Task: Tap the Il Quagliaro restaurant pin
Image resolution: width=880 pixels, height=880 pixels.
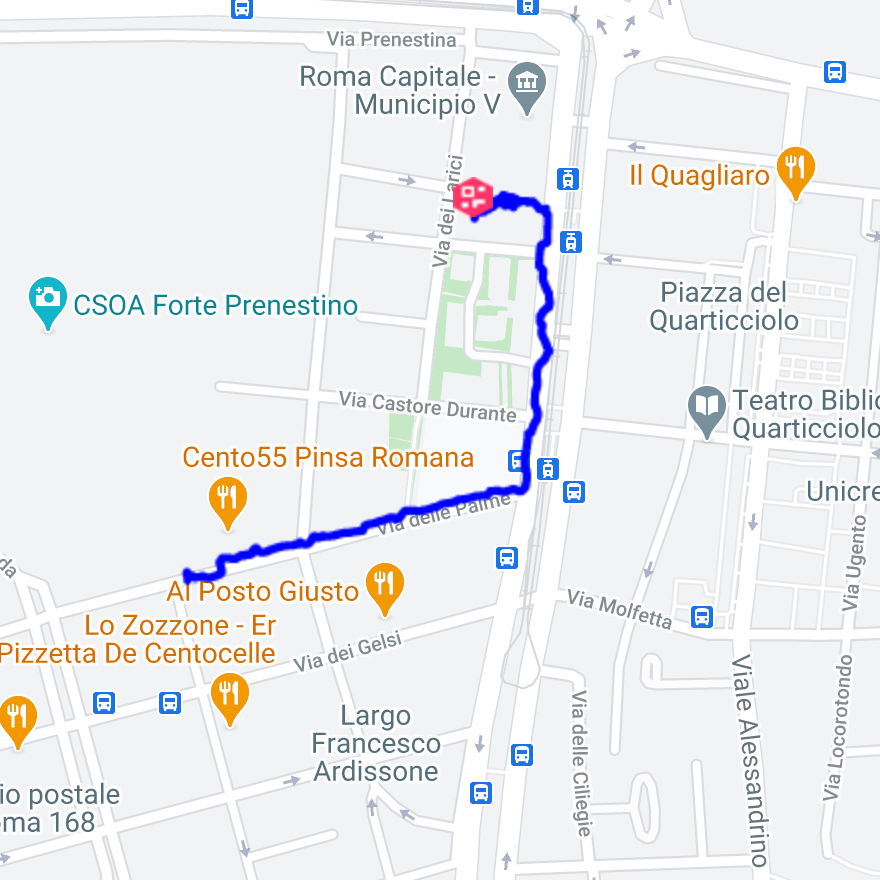Action: pos(794,170)
